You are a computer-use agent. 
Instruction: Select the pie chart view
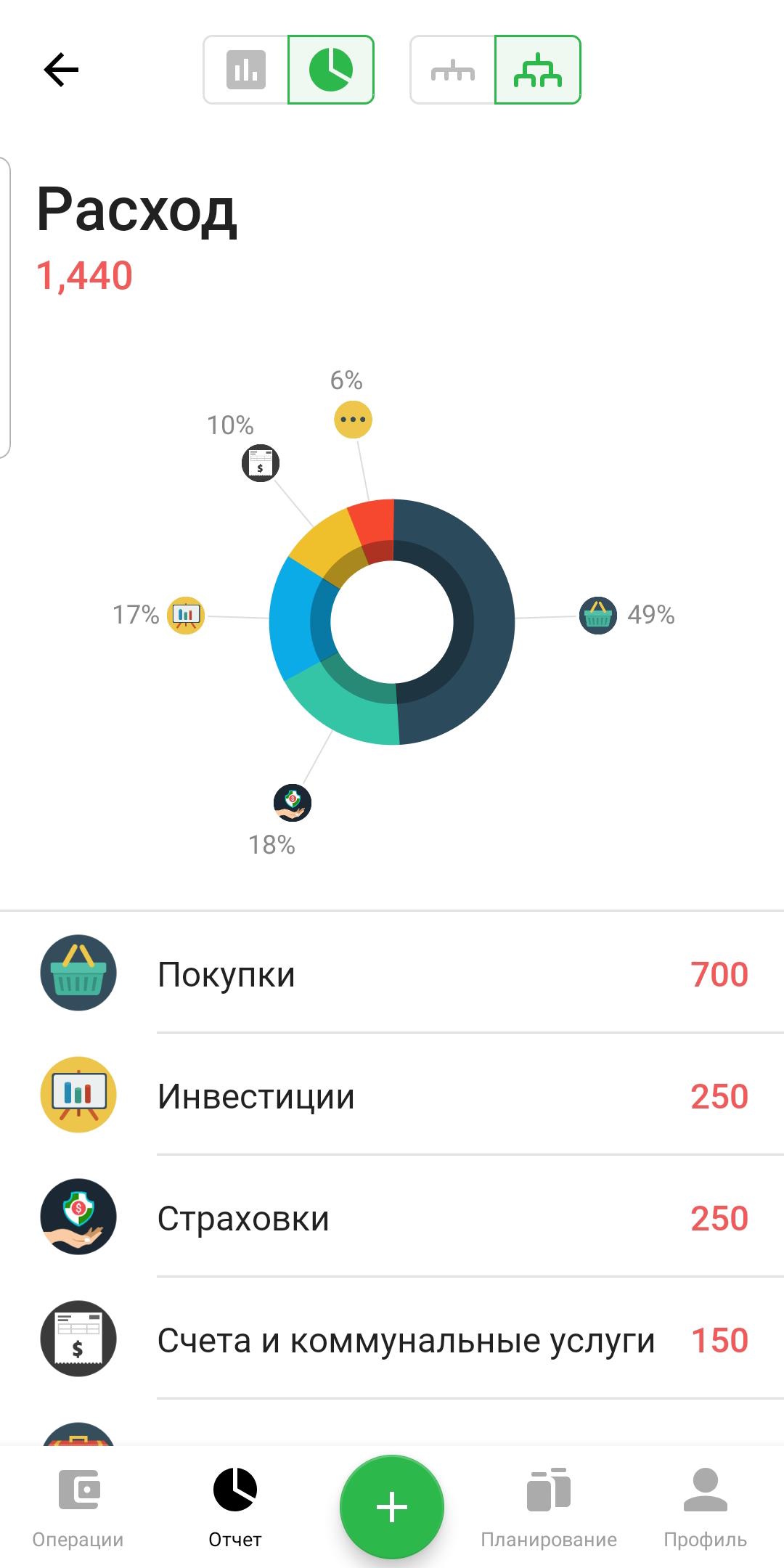click(331, 70)
